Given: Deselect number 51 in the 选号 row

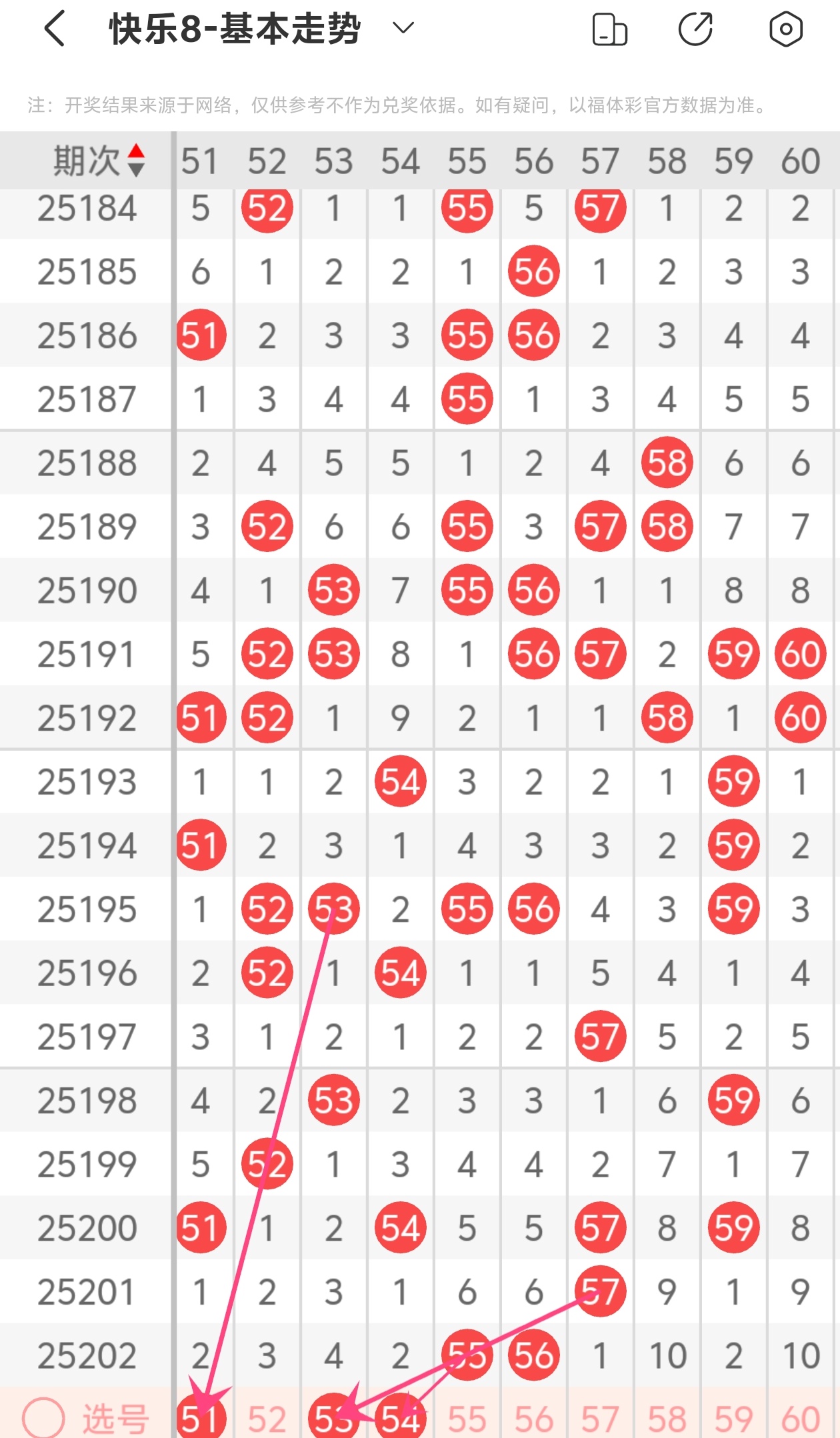Looking at the screenshot, I should (201, 1416).
